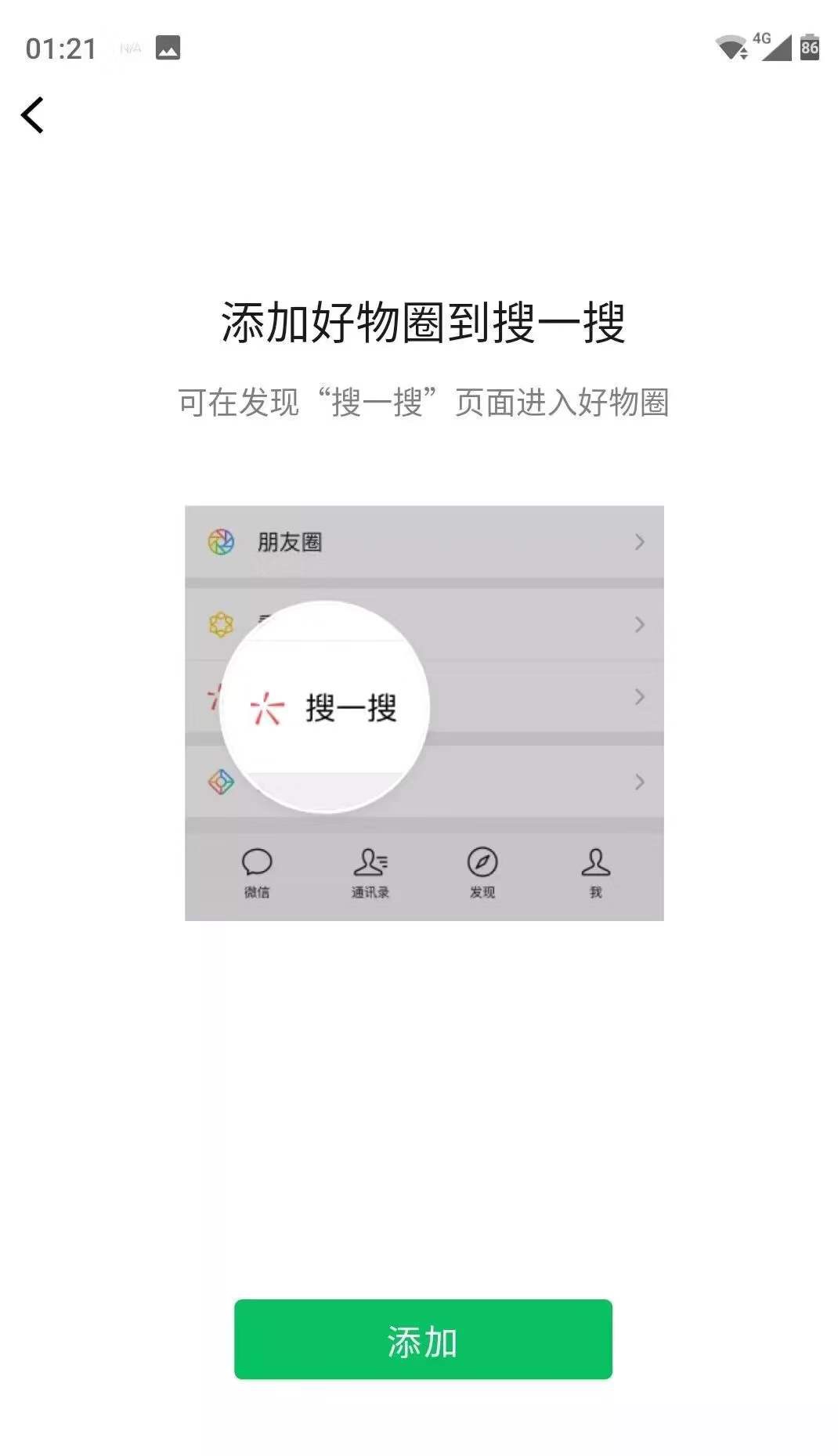Go back using the top-left arrow
The width and height of the screenshot is (838, 1456).
coord(32,116)
